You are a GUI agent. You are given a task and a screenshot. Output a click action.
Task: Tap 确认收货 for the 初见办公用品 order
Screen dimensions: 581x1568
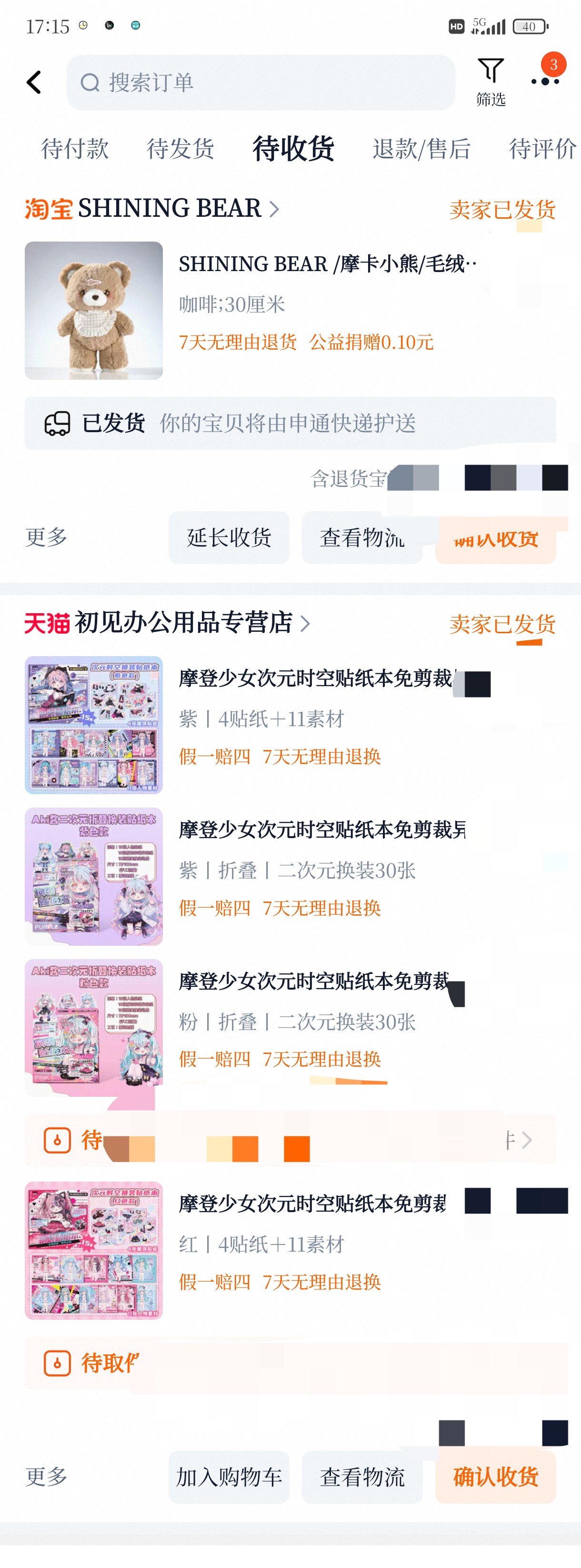click(x=495, y=1477)
